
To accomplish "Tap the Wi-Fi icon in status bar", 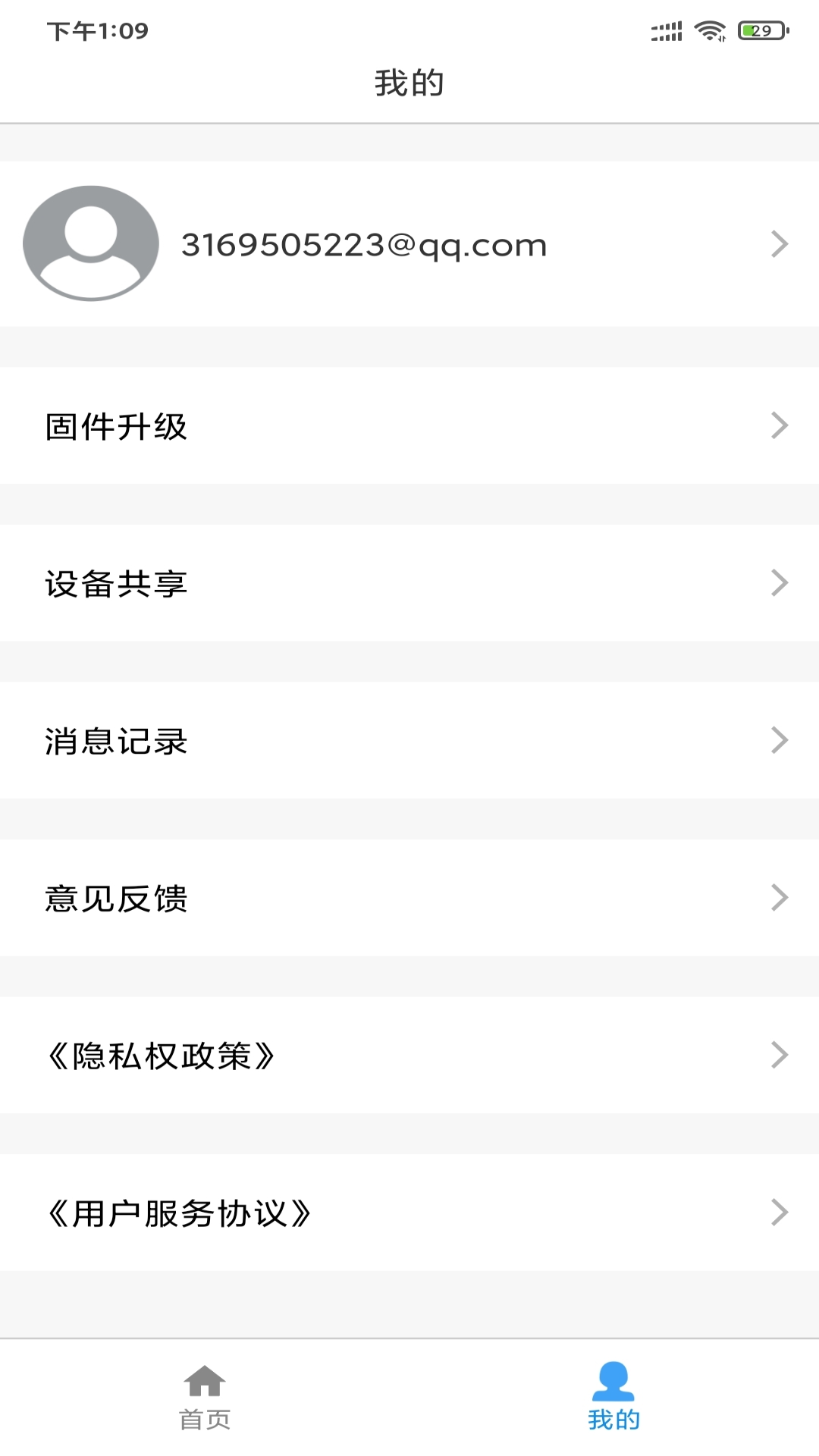I will [x=711, y=30].
